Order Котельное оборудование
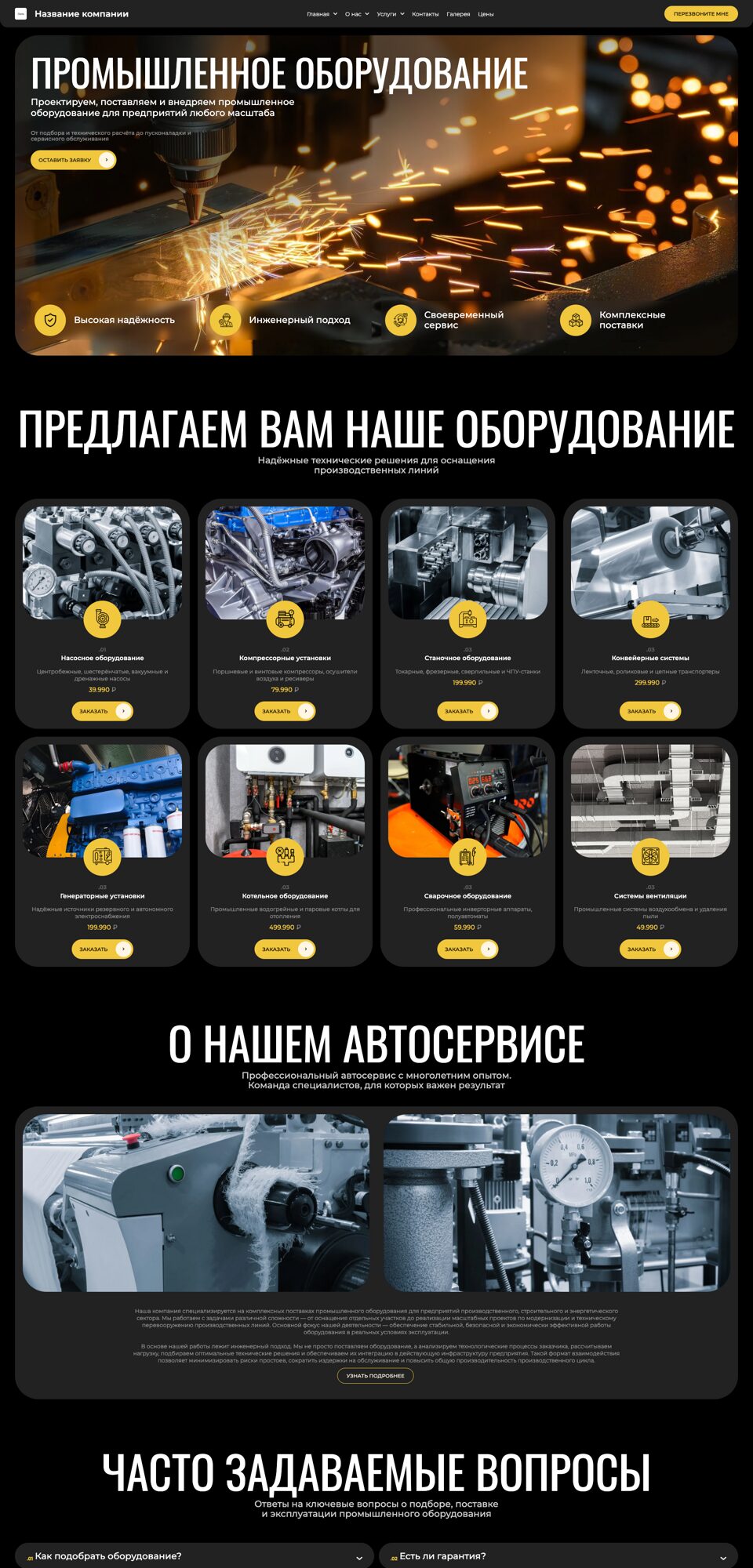Screen dimensions: 753x1568 285,949
